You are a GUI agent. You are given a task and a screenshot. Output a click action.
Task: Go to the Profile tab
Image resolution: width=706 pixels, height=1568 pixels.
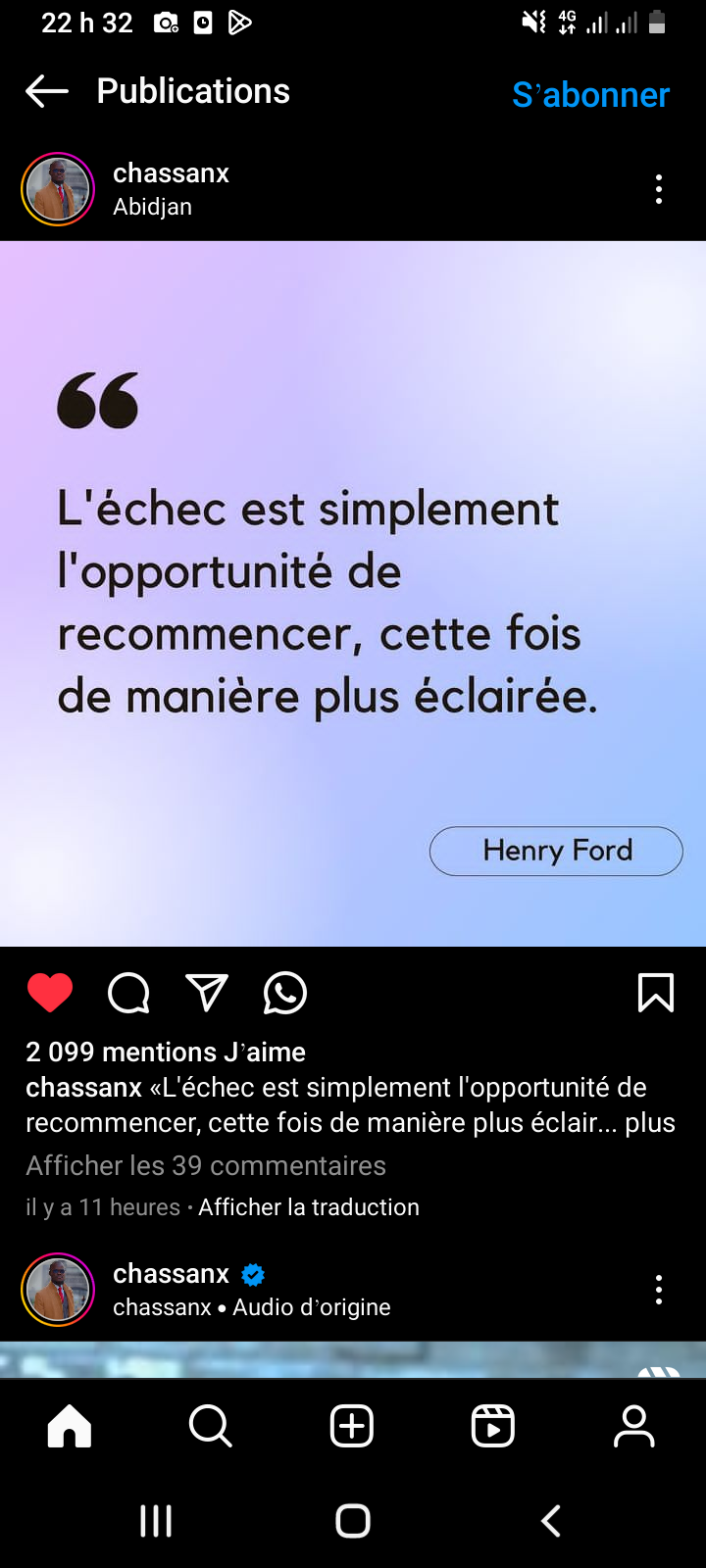pos(633,1426)
